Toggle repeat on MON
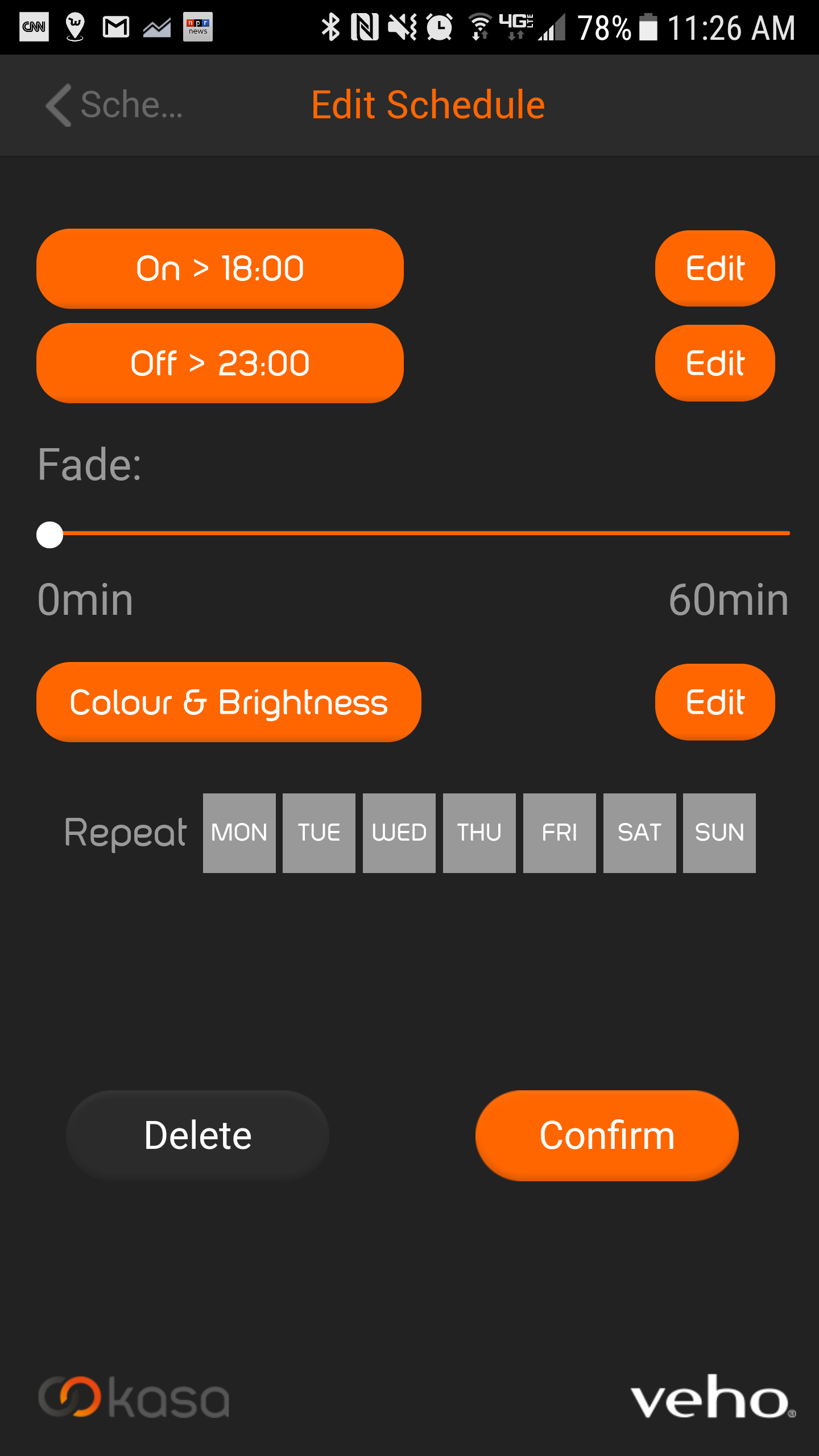The image size is (819, 1456). 239,833
